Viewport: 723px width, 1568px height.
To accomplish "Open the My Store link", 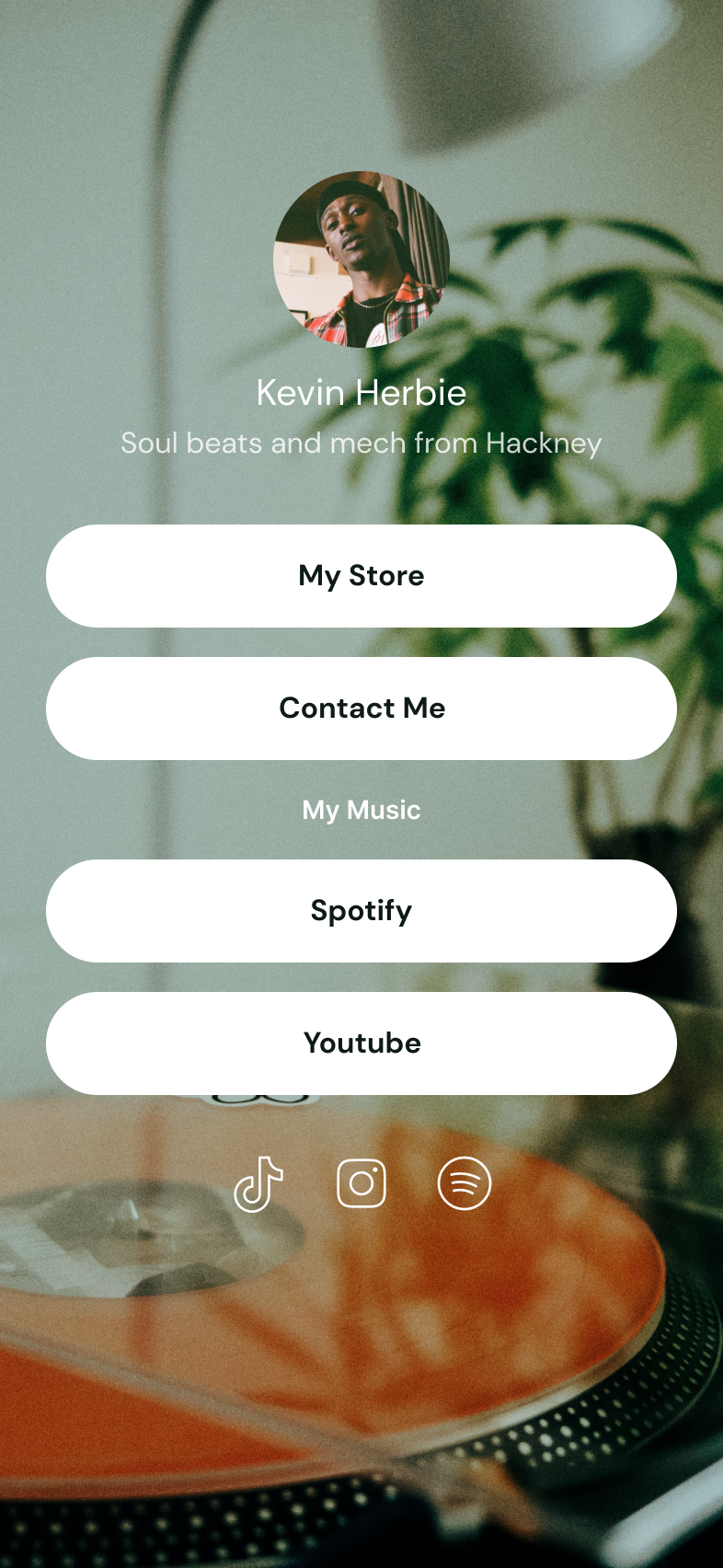I will tap(361, 576).
